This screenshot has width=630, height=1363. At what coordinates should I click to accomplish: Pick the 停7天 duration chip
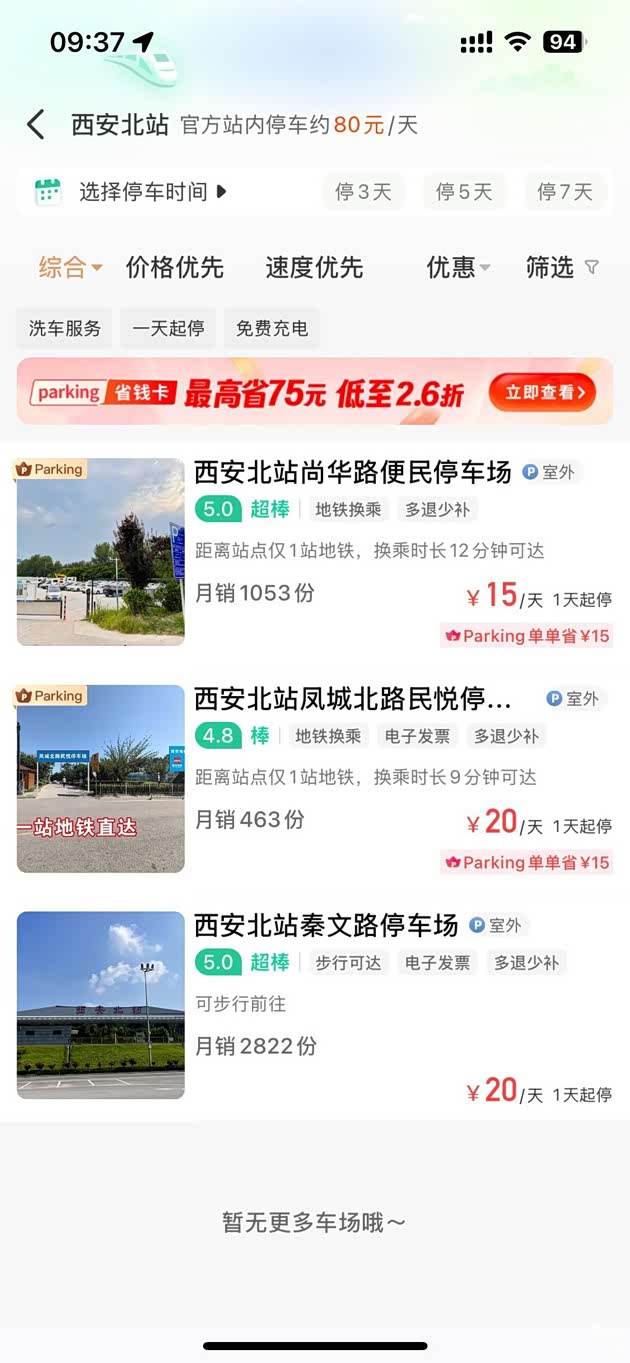(x=565, y=191)
